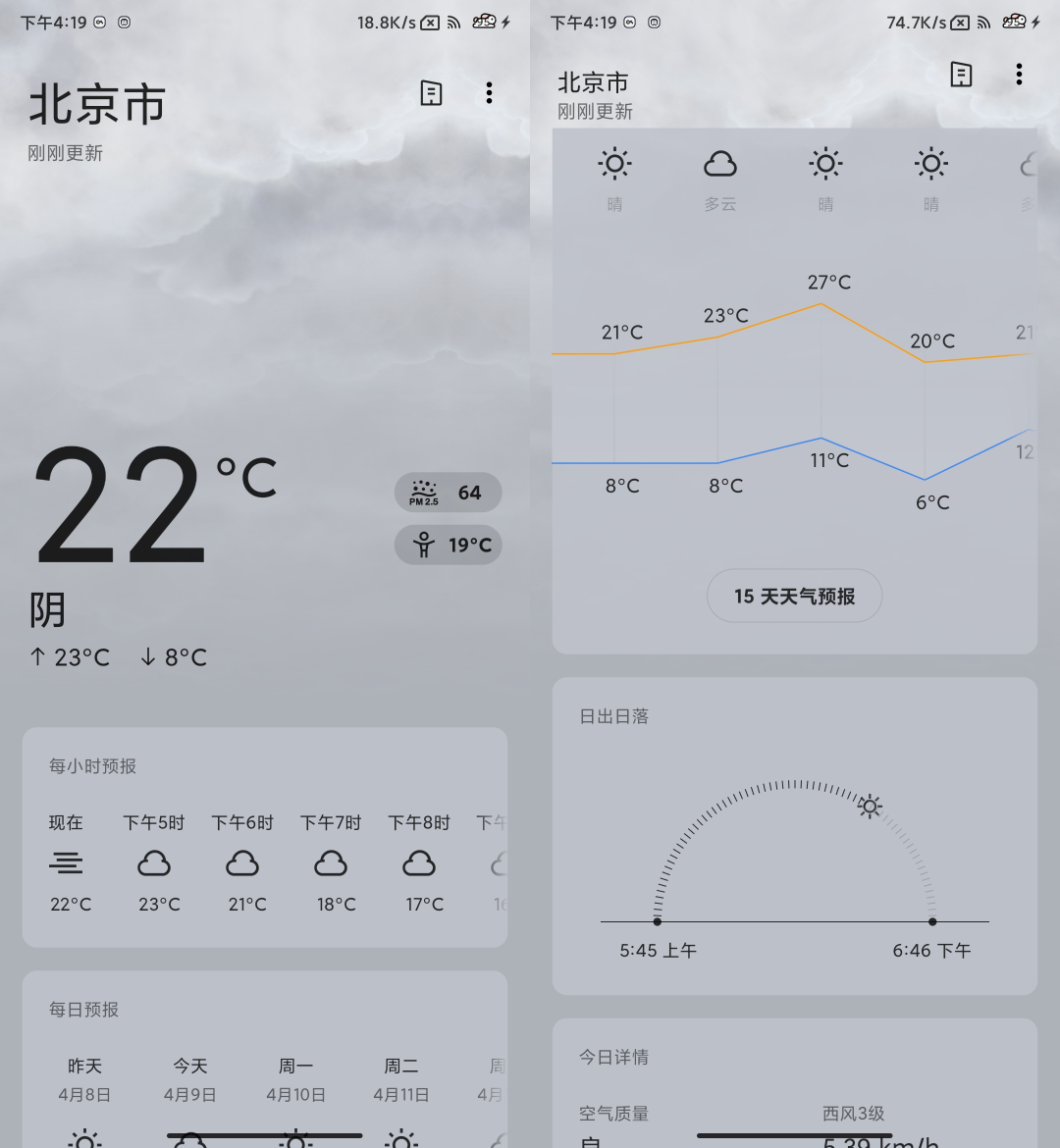Tap the 19°C body temperature badge
Screen dimensions: 1060x1148
[x=448, y=545]
